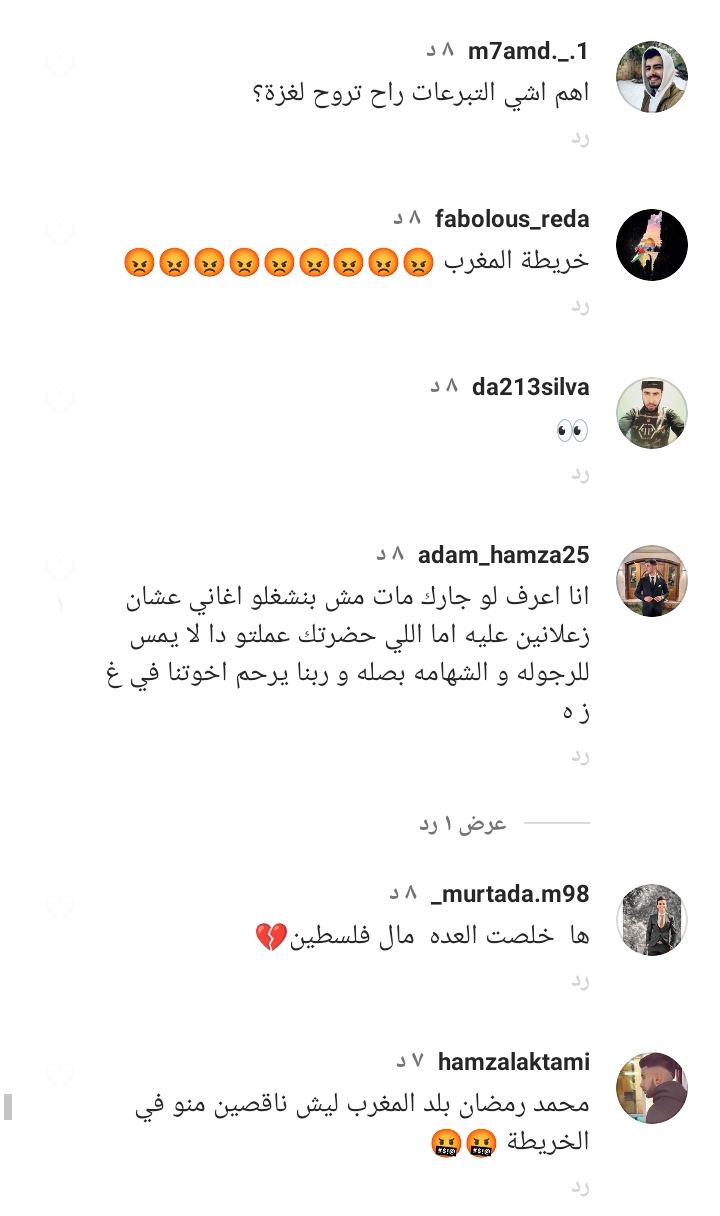Like fabolous_reda's angry emoji comment
This screenshot has width=720, height=1216.
click(60, 234)
